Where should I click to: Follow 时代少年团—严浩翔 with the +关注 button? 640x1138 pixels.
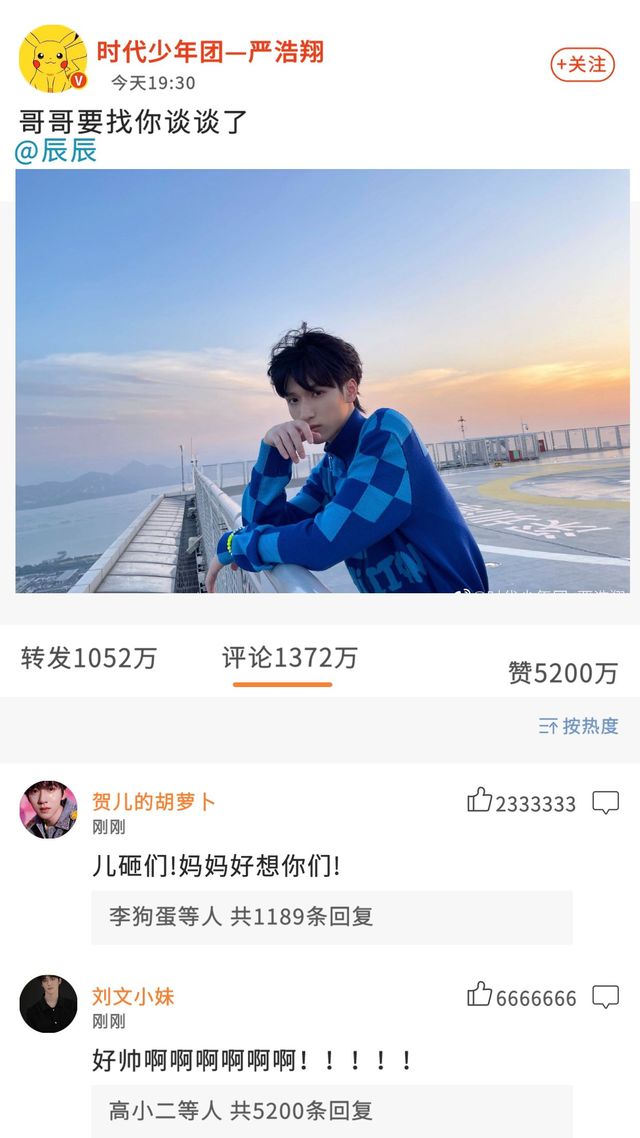click(x=582, y=64)
